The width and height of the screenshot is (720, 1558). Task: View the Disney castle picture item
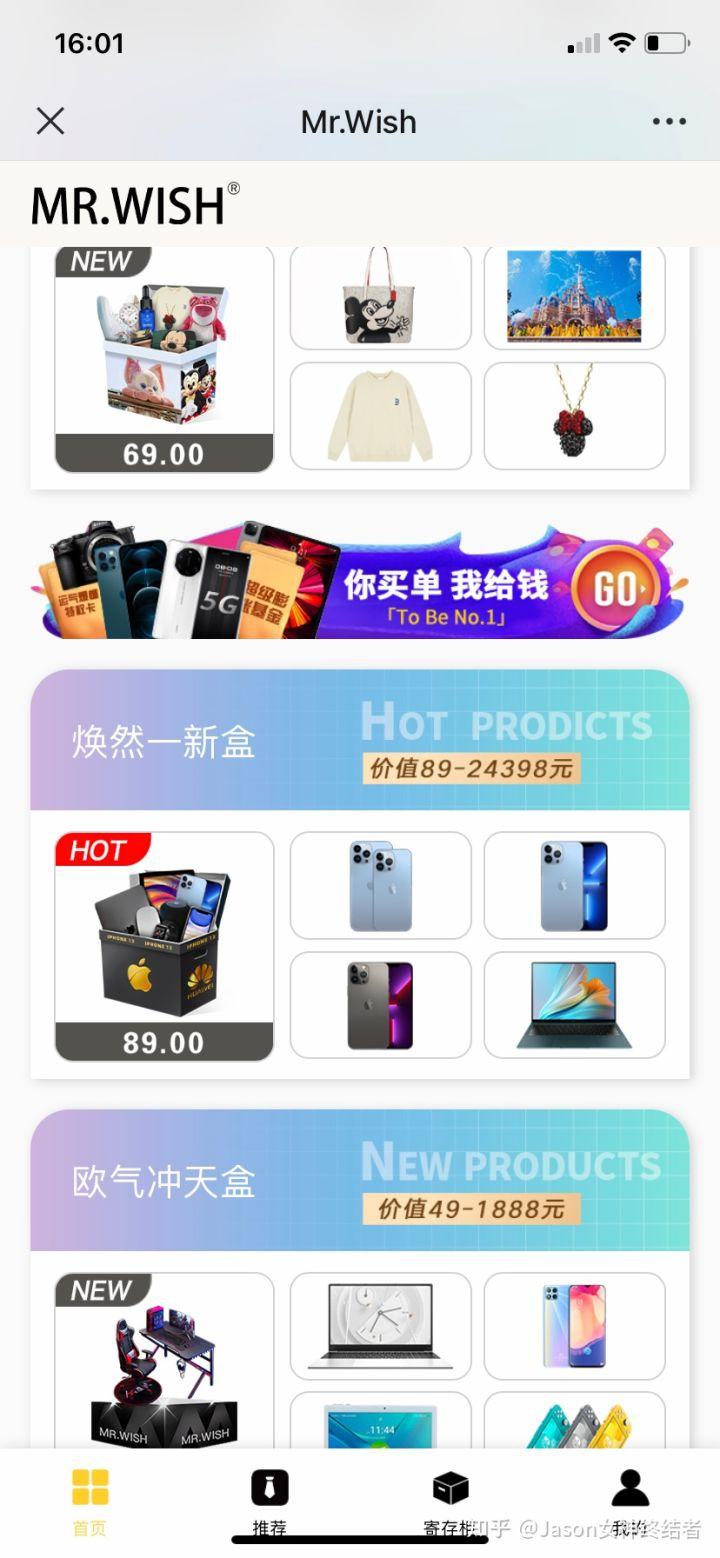(574, 298)
